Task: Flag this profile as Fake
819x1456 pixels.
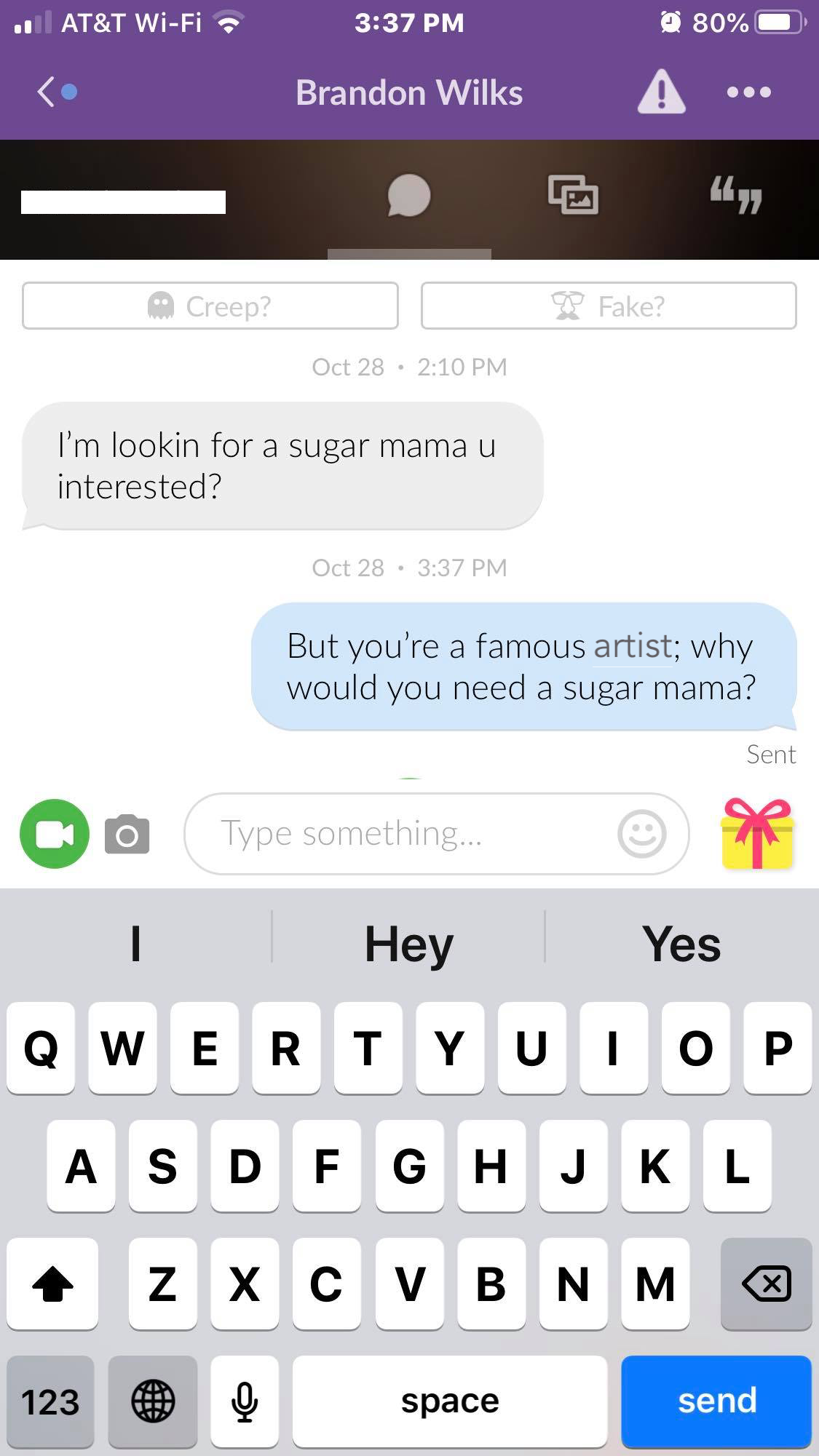Action: pyautogui.click(x=609, y=306)
